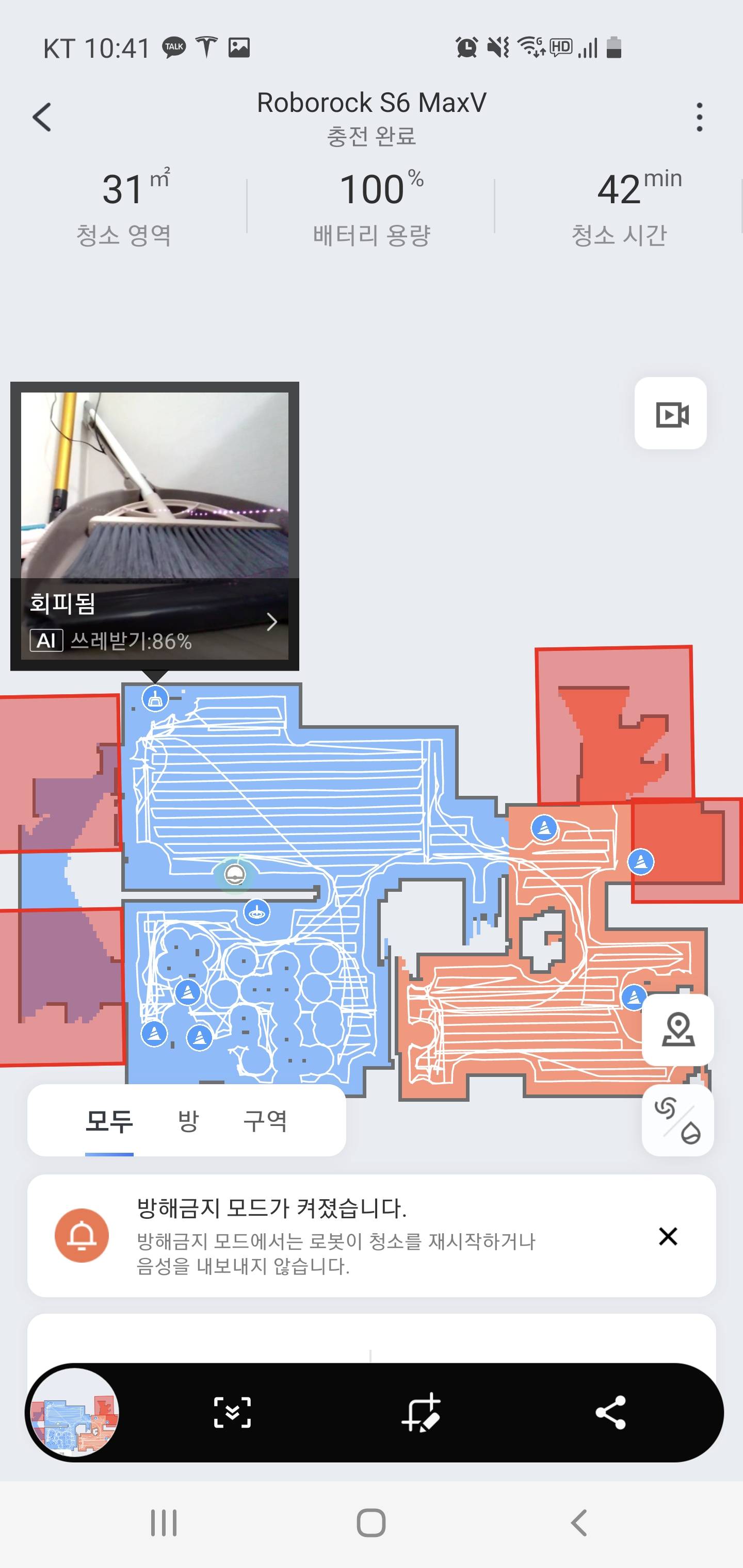Open the three-dot overflow menu
743x1568 pixels.
point(699,117)
